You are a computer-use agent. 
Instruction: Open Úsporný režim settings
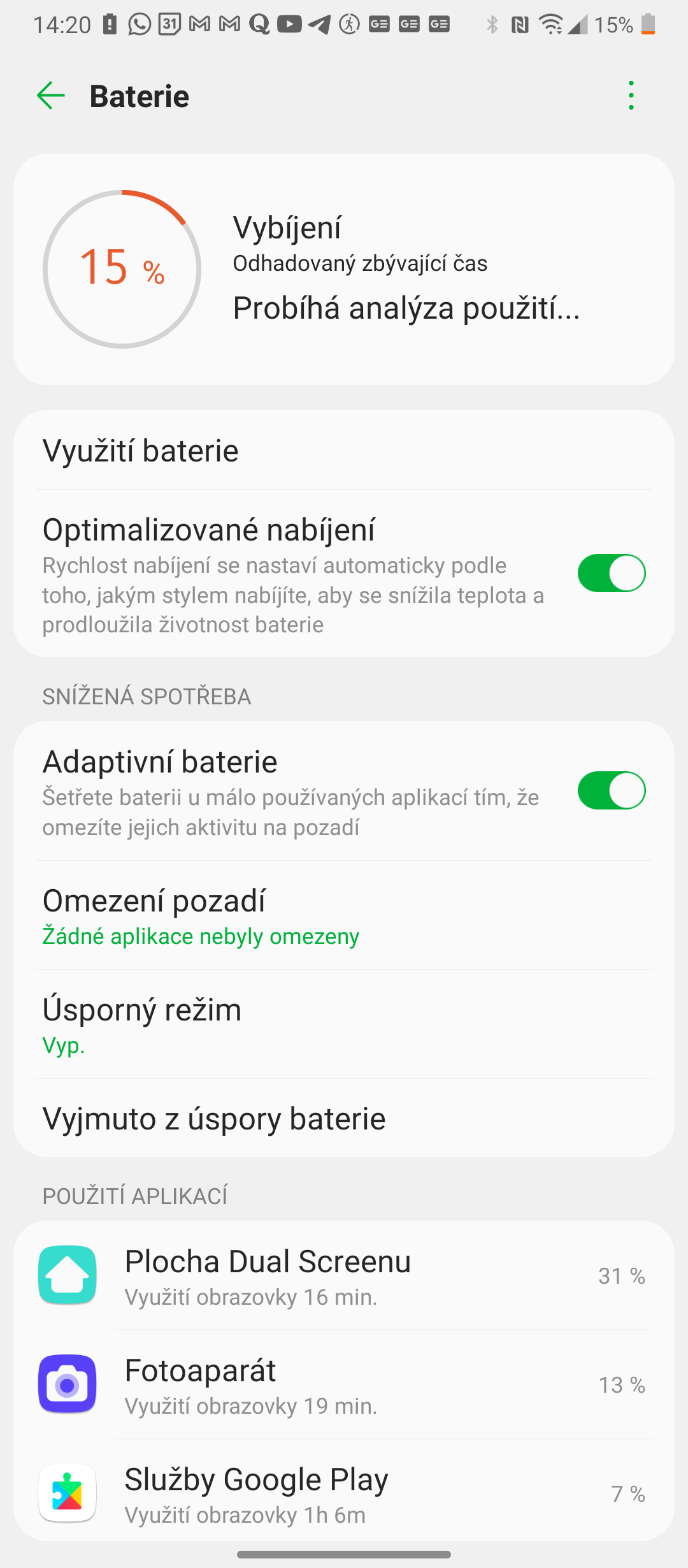(x=344, y=1024)
